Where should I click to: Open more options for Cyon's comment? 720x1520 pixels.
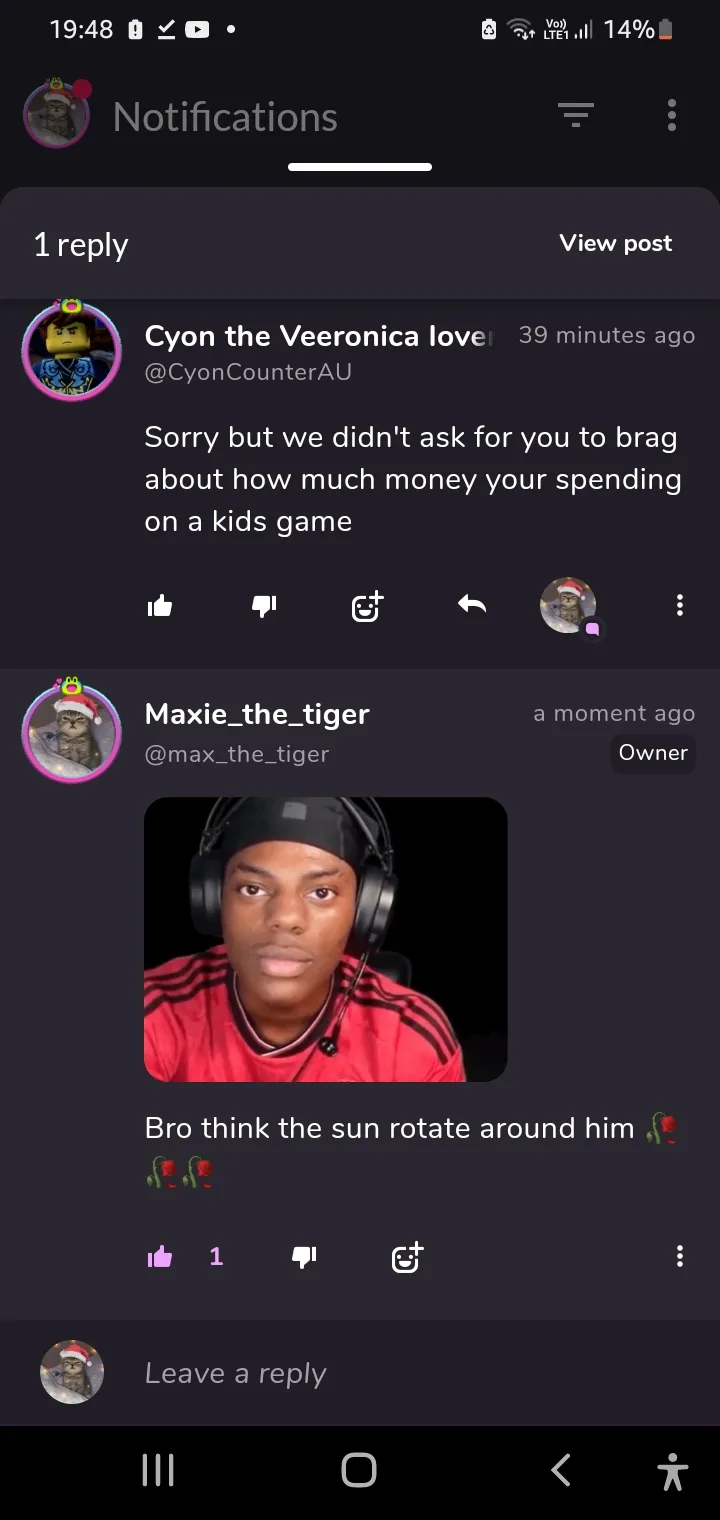point(680,605)
